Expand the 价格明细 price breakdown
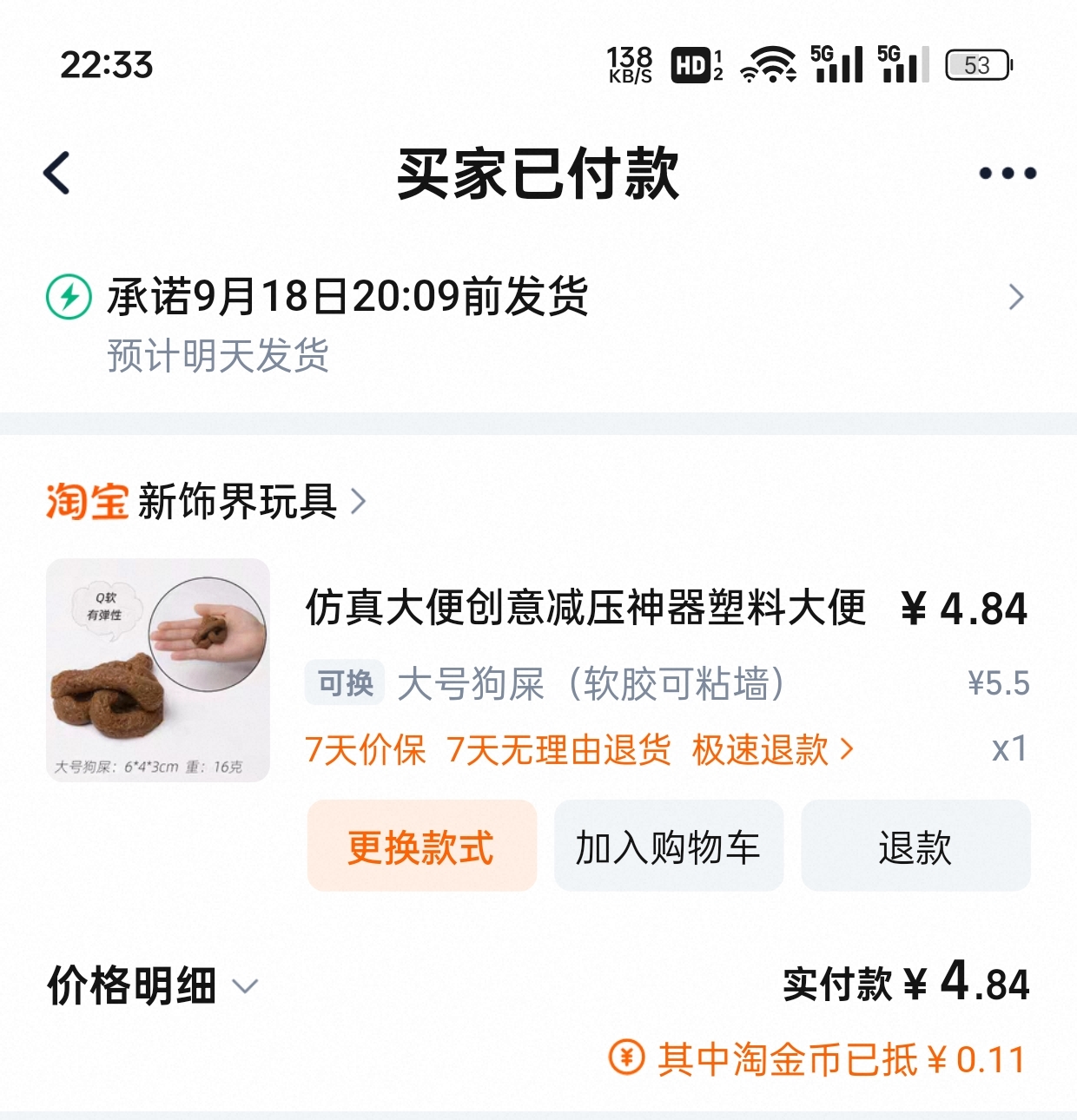This screenshot has width=1077, height=1120. [x=153, y=985]
